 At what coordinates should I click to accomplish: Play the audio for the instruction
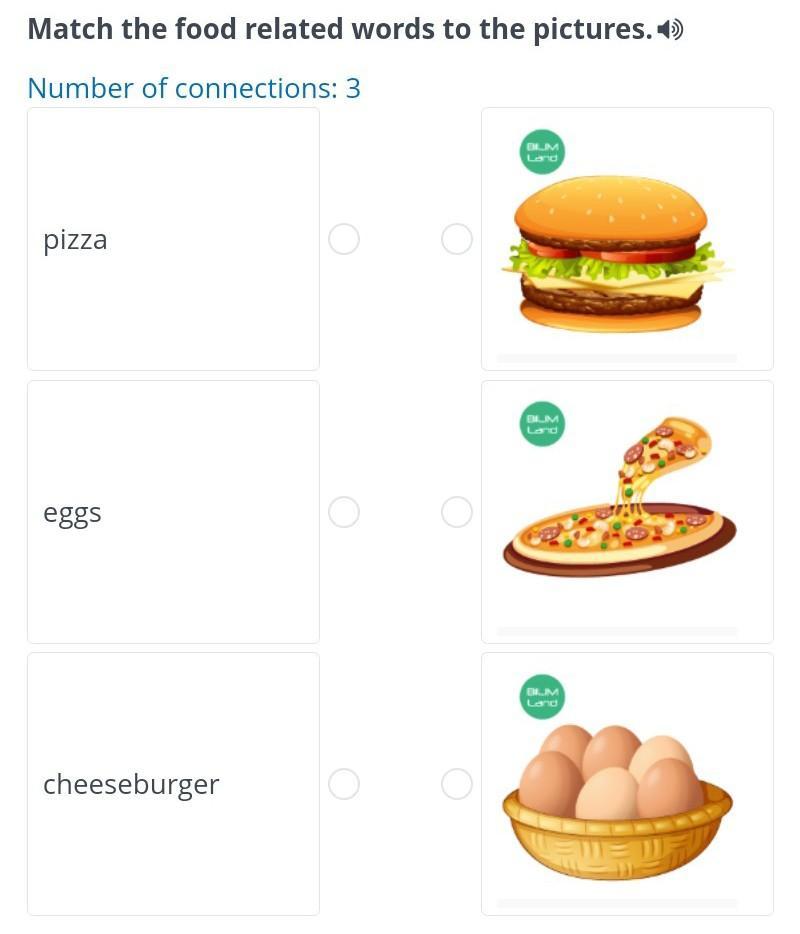[671, 30]
